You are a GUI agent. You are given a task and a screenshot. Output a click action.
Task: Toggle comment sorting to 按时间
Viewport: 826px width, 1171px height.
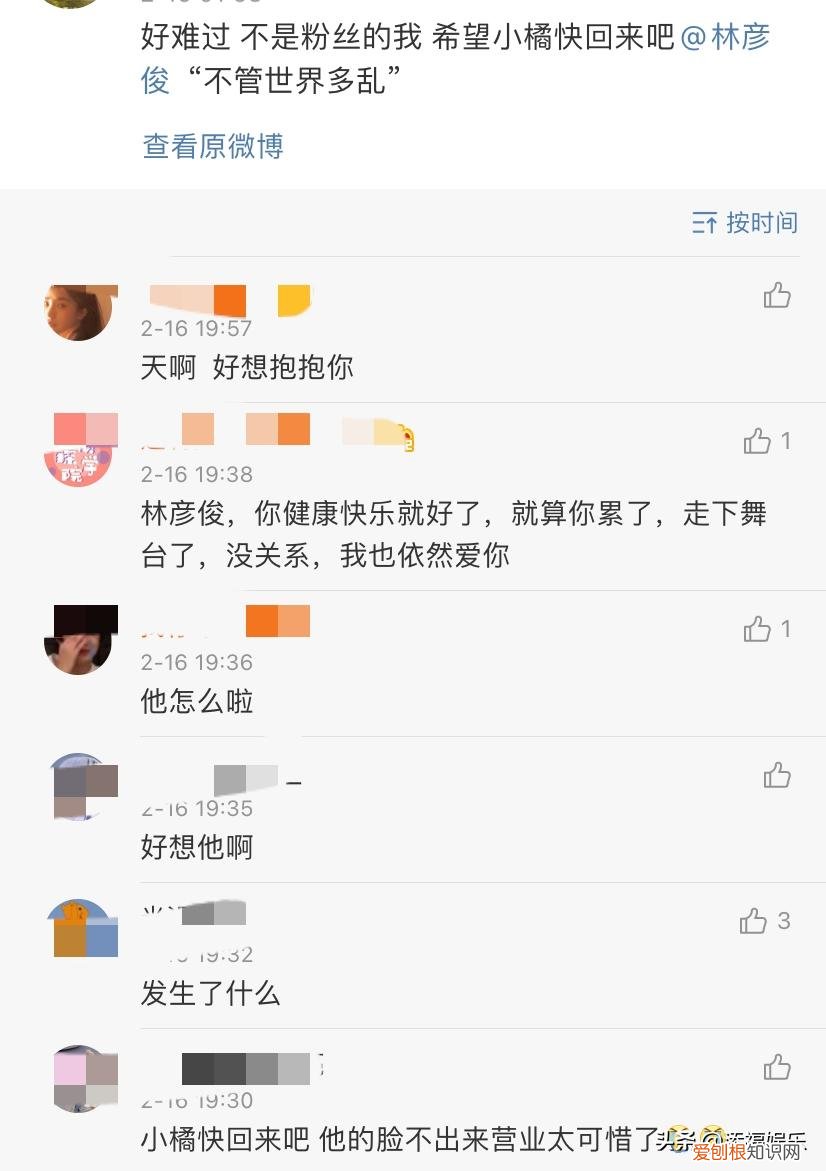click(755, 222)
